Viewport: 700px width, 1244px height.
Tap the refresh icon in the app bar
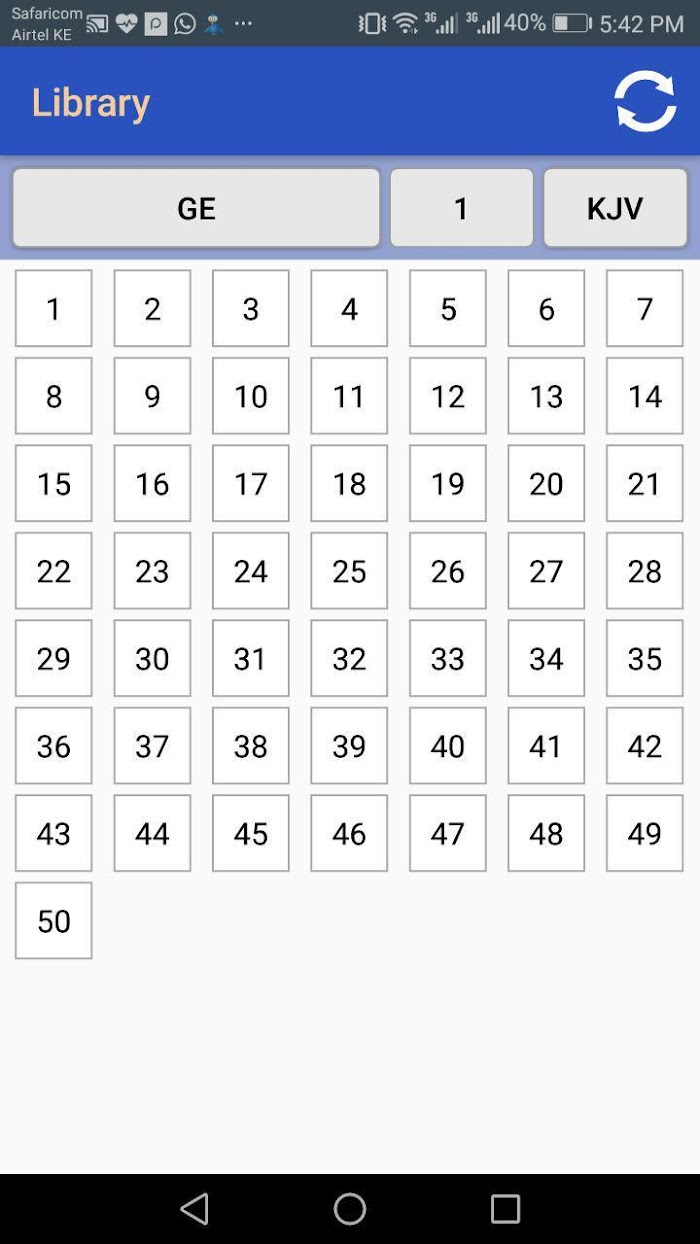(645, 101)
